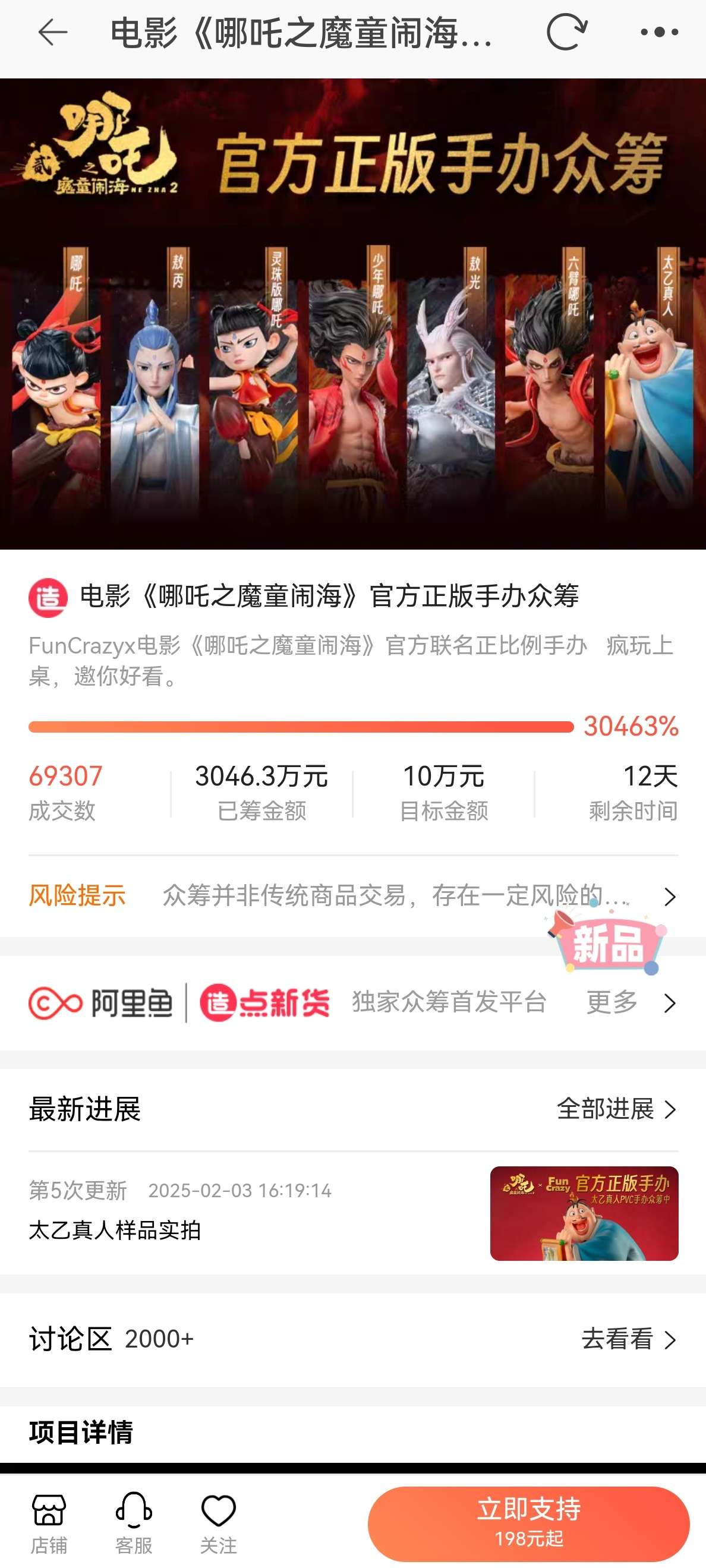Viewport: 706px width, 1568px height.
Task: Open the 风险提示 risk notice row
Action: pos(353,895)
